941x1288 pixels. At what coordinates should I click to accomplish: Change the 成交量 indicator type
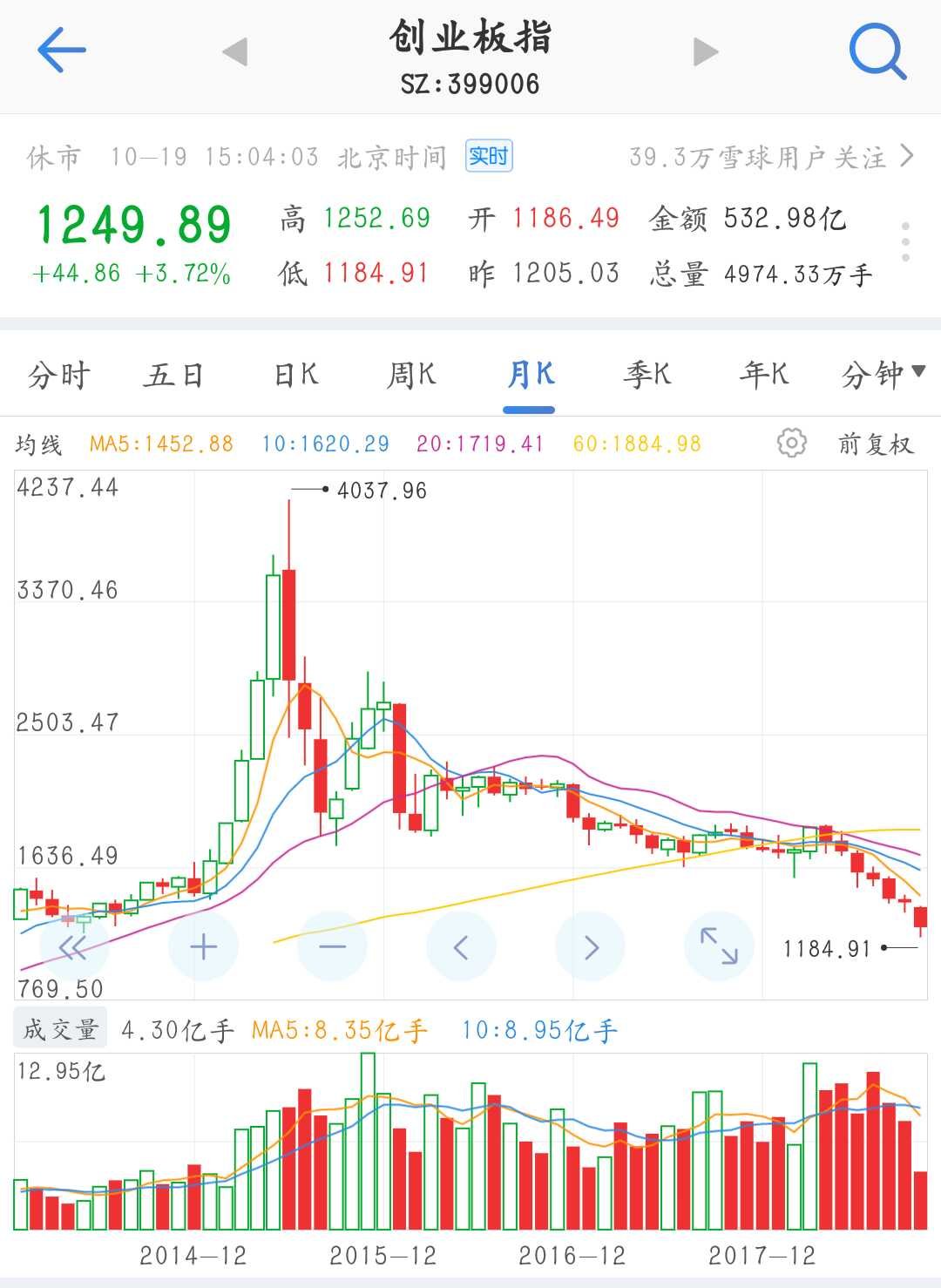pyautogui.click(x=60, y=1030)
